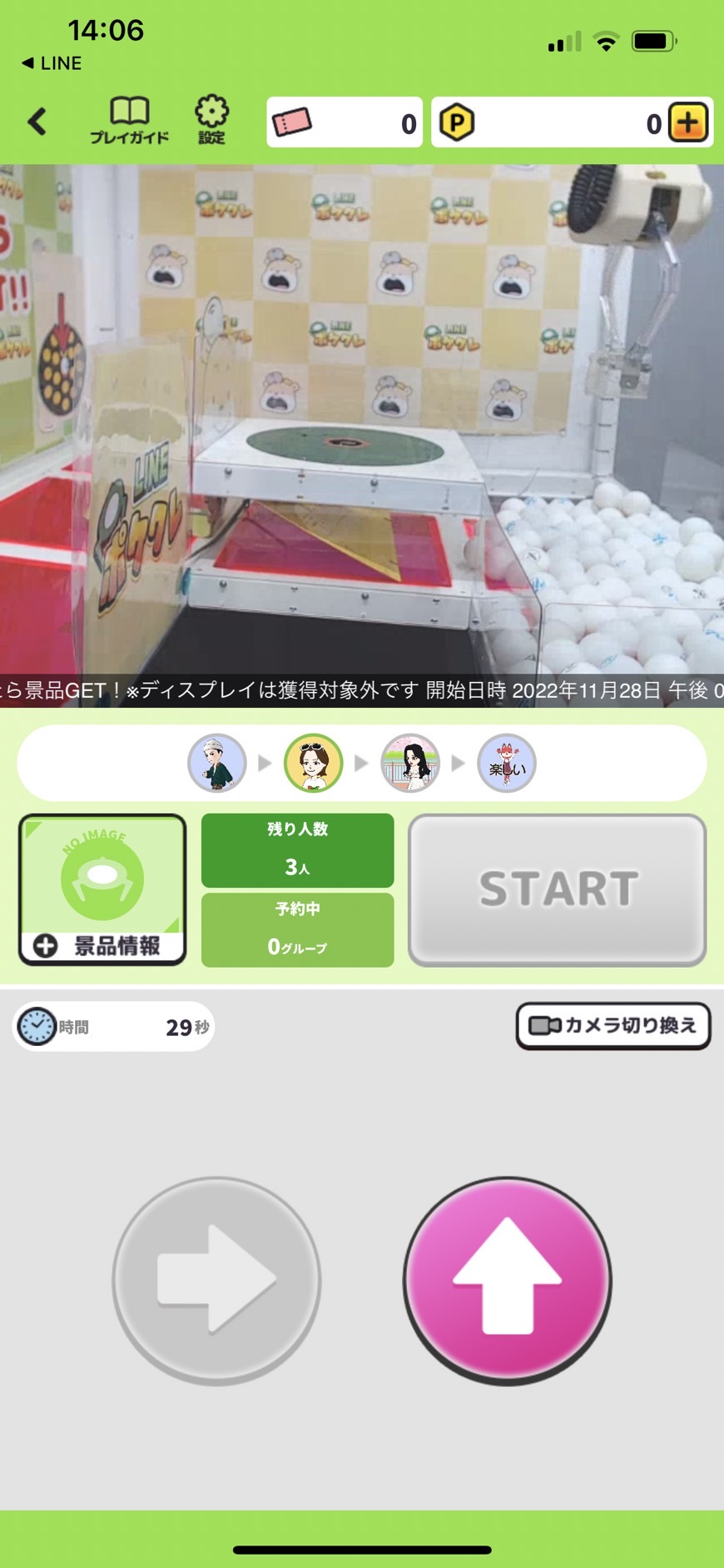Move the claw right with the arrow button
724x1568 pixels.
tap(216, 1280)
